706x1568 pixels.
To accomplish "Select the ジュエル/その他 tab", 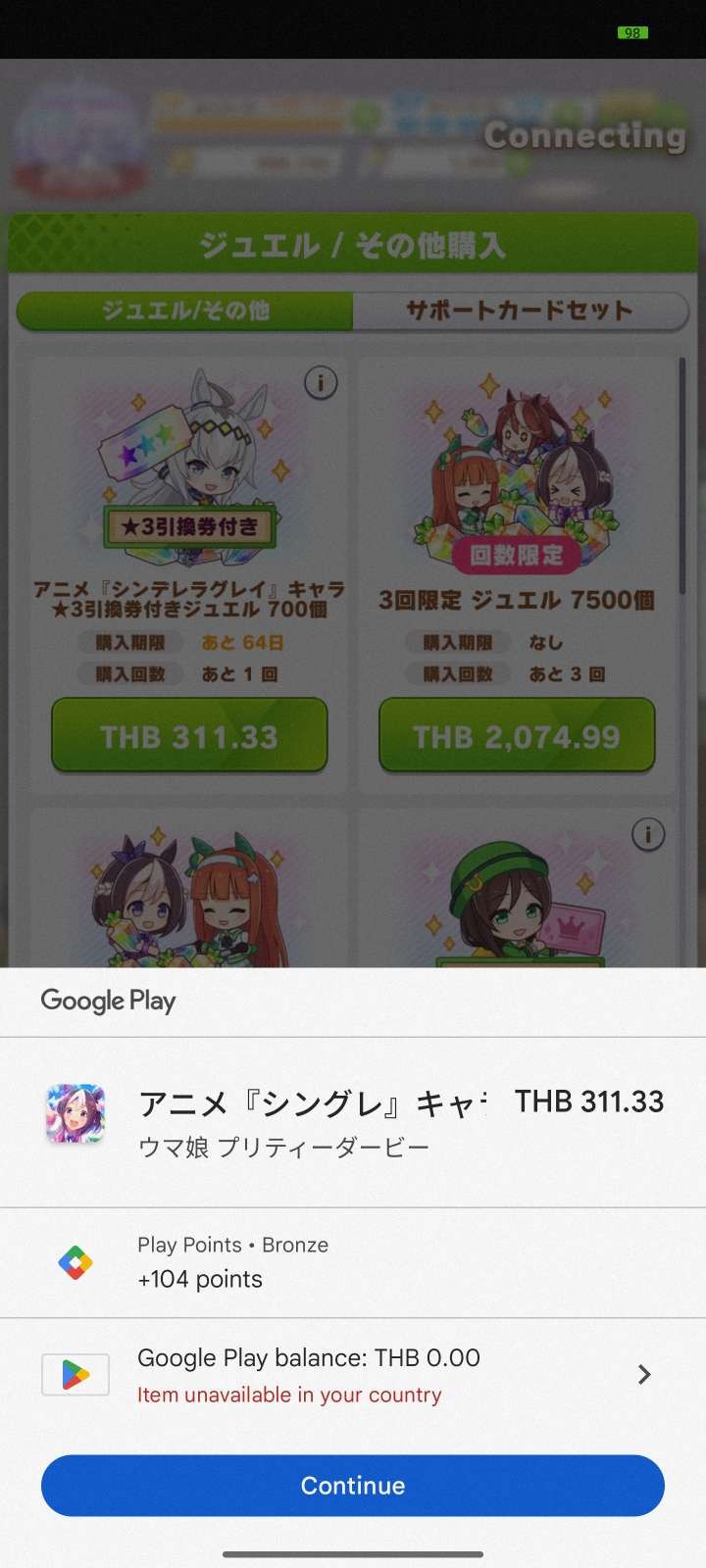I will click(185, 311).
